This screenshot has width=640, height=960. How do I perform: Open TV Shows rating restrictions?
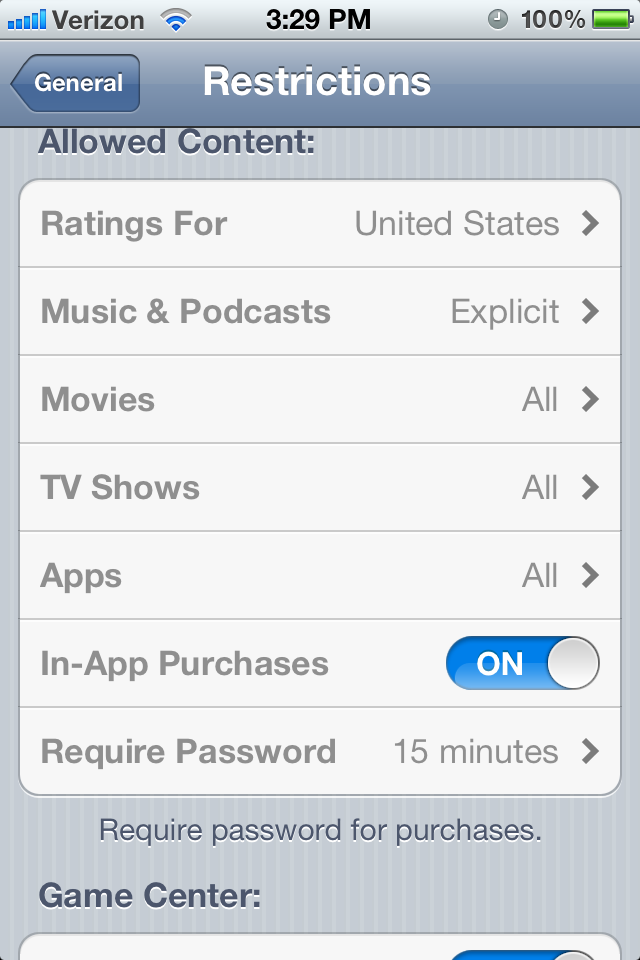pyautogui.click(x=320, y=488)
